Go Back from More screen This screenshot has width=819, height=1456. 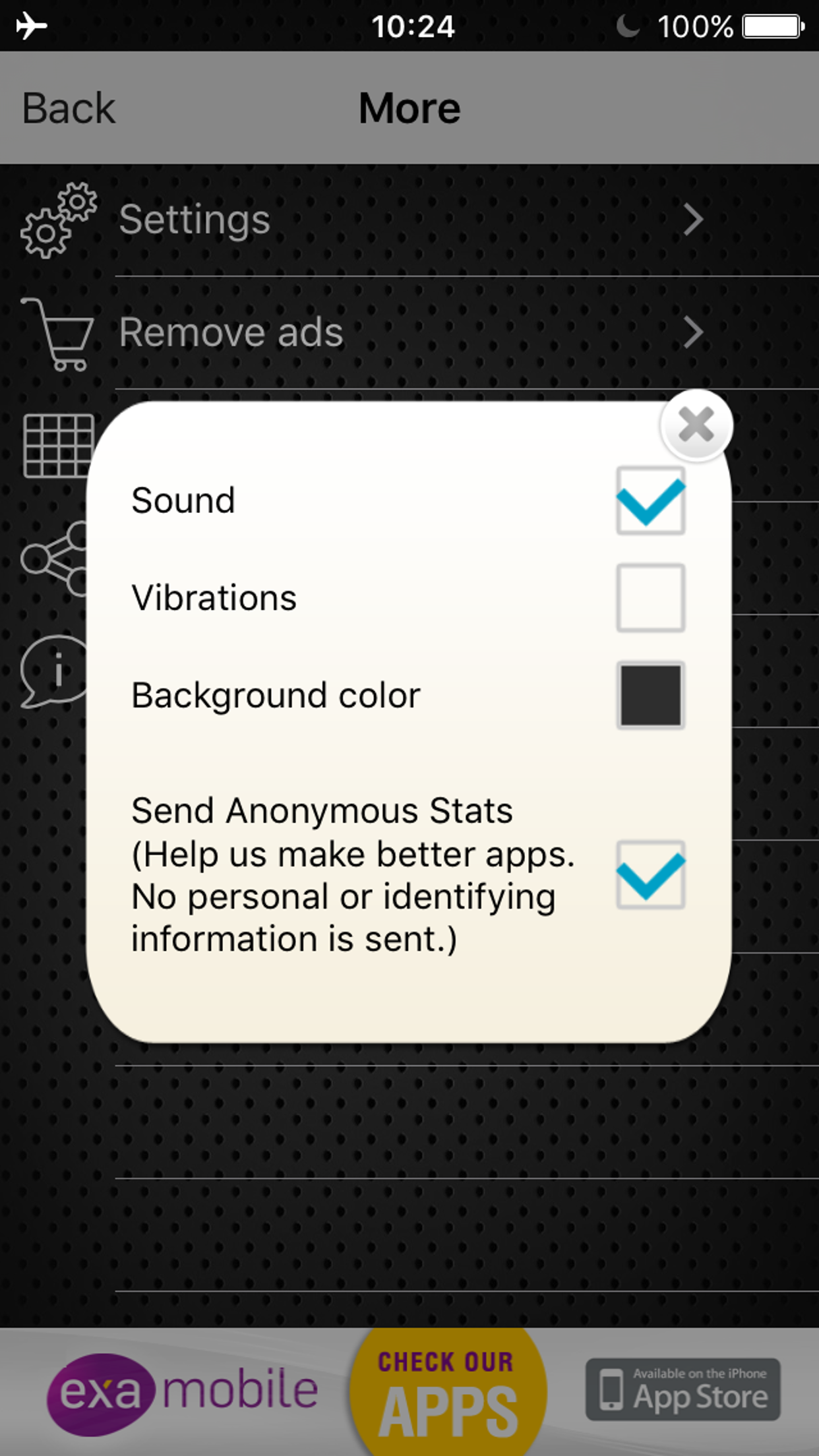[x=69, y=108]
